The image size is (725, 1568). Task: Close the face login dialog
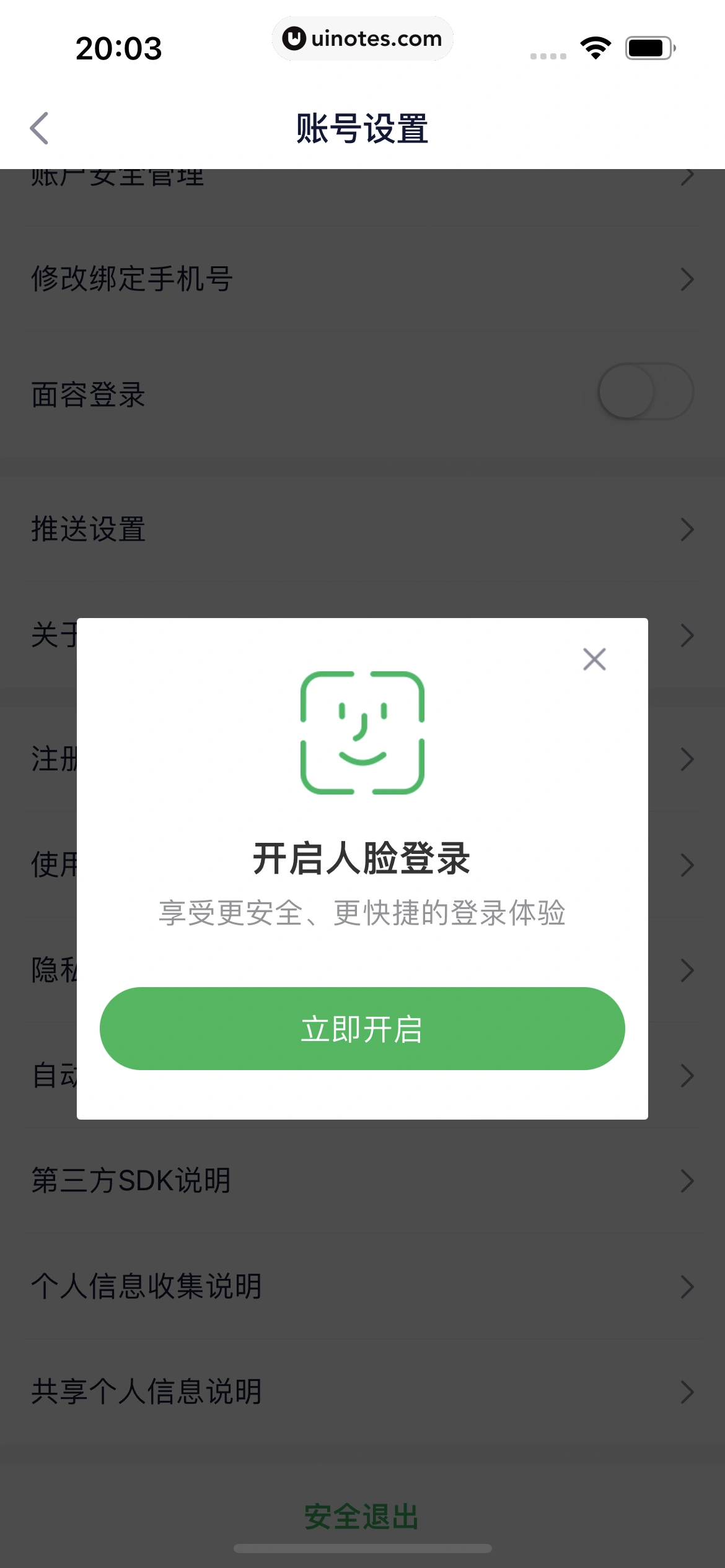594,660
